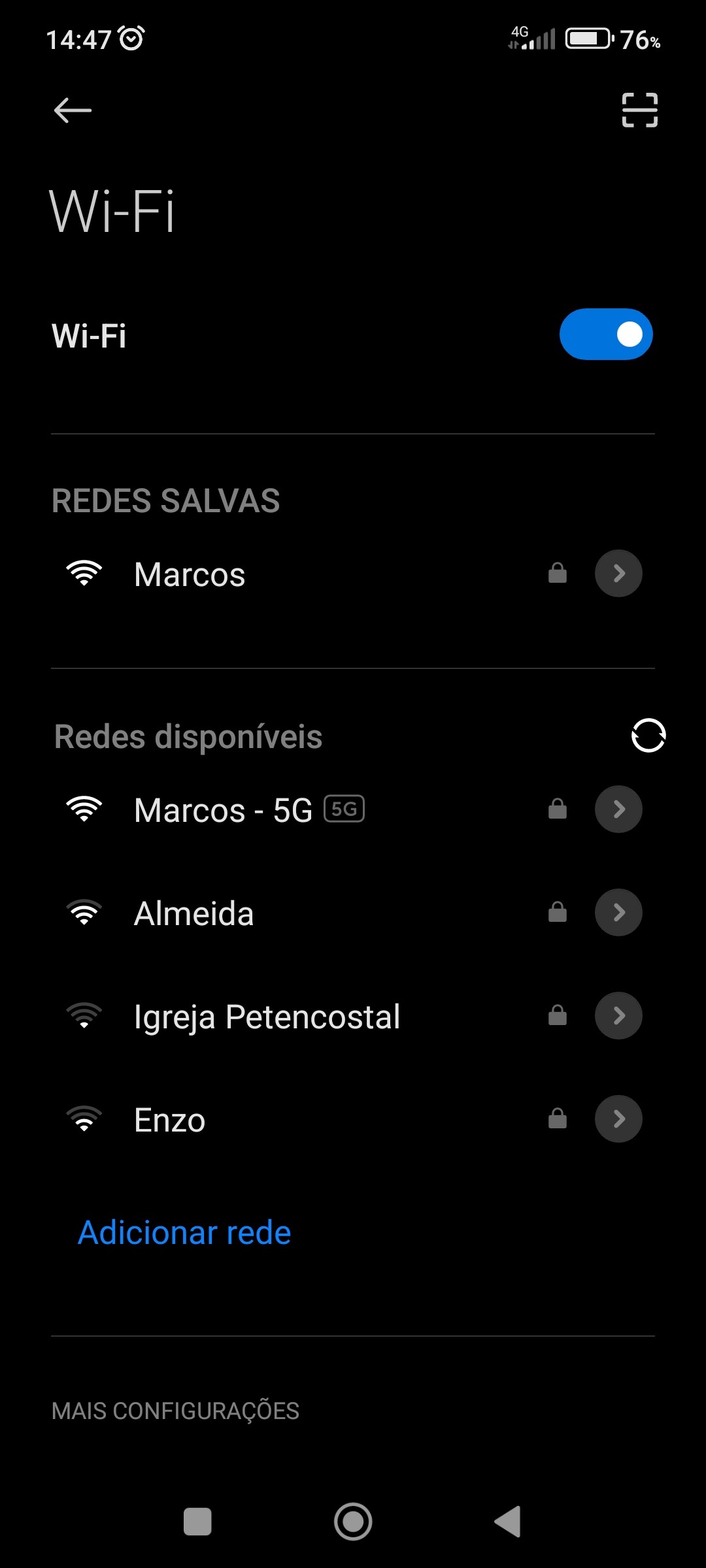Show recent apps with square button

(x=197, y=1522)
